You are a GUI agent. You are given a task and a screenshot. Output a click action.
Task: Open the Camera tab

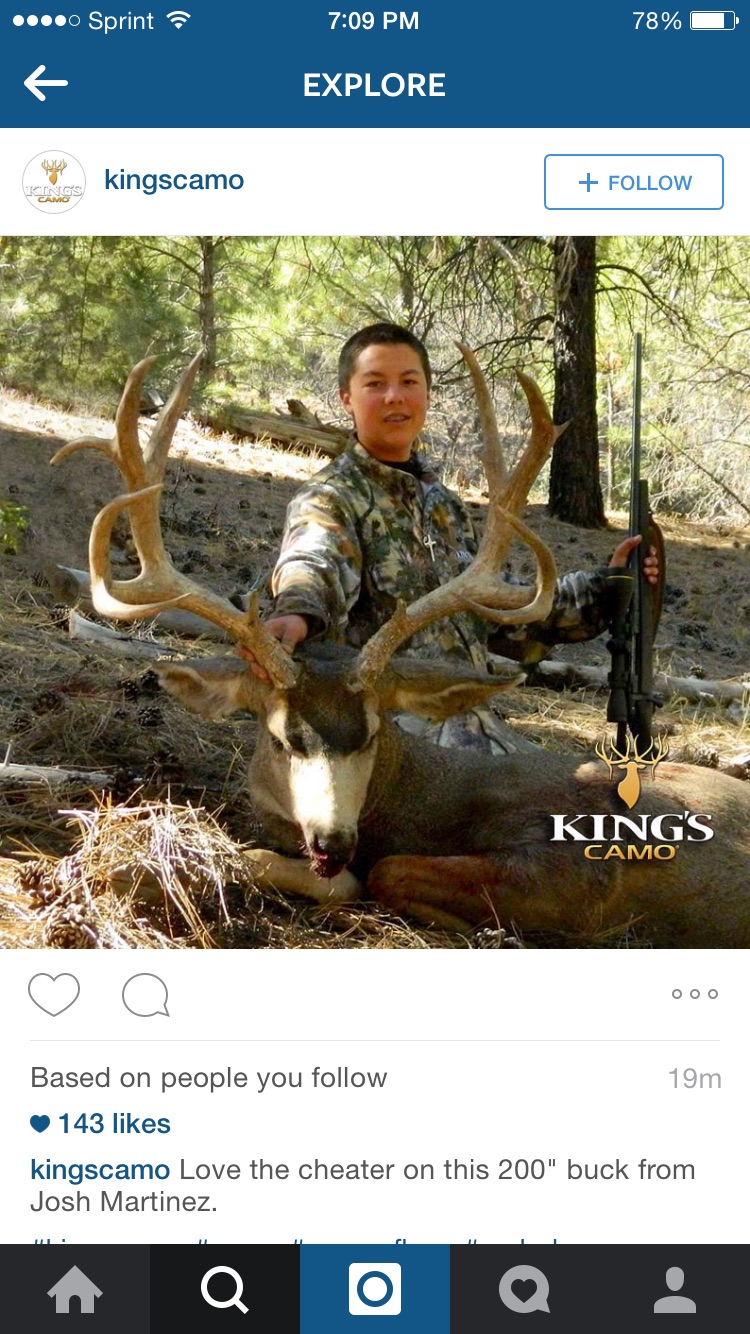[375, 1289]
